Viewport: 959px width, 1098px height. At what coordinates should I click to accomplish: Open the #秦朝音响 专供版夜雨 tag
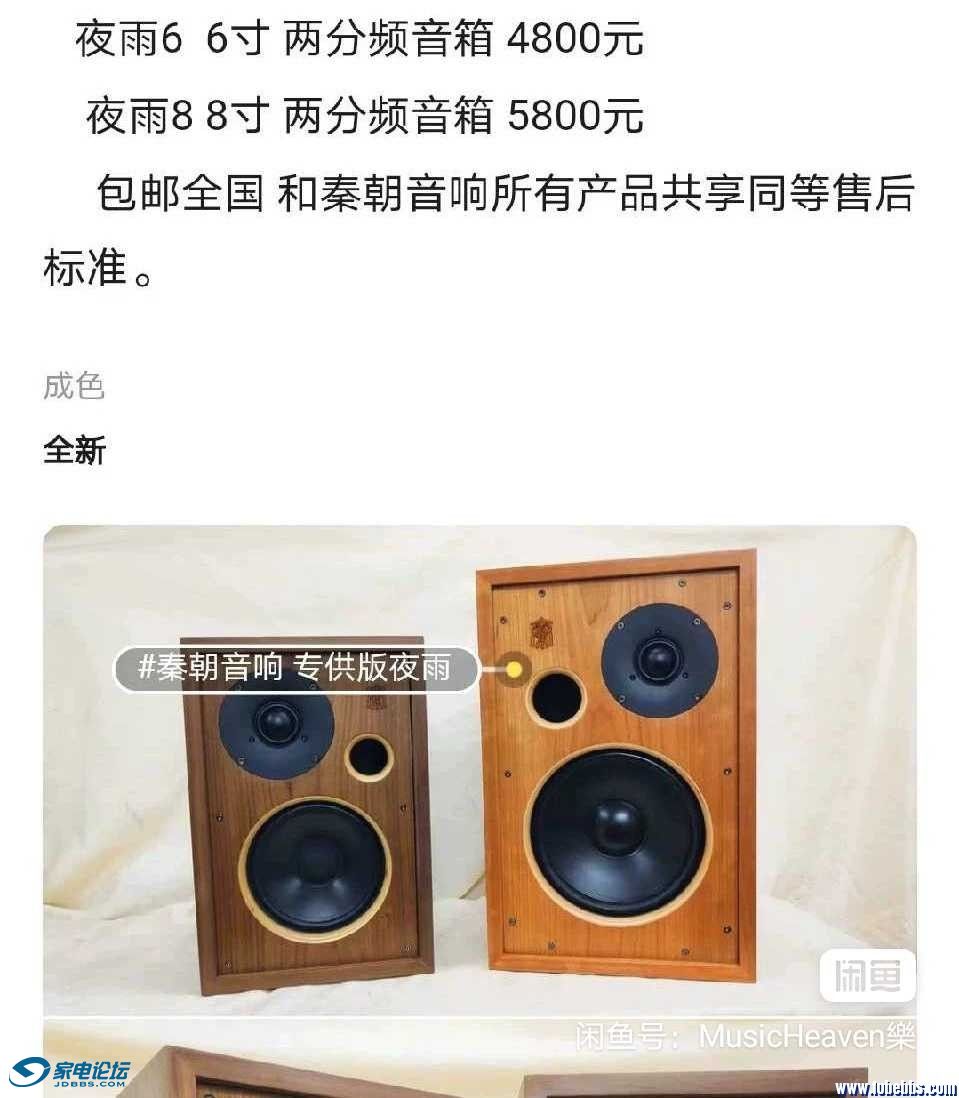point(296,669)
